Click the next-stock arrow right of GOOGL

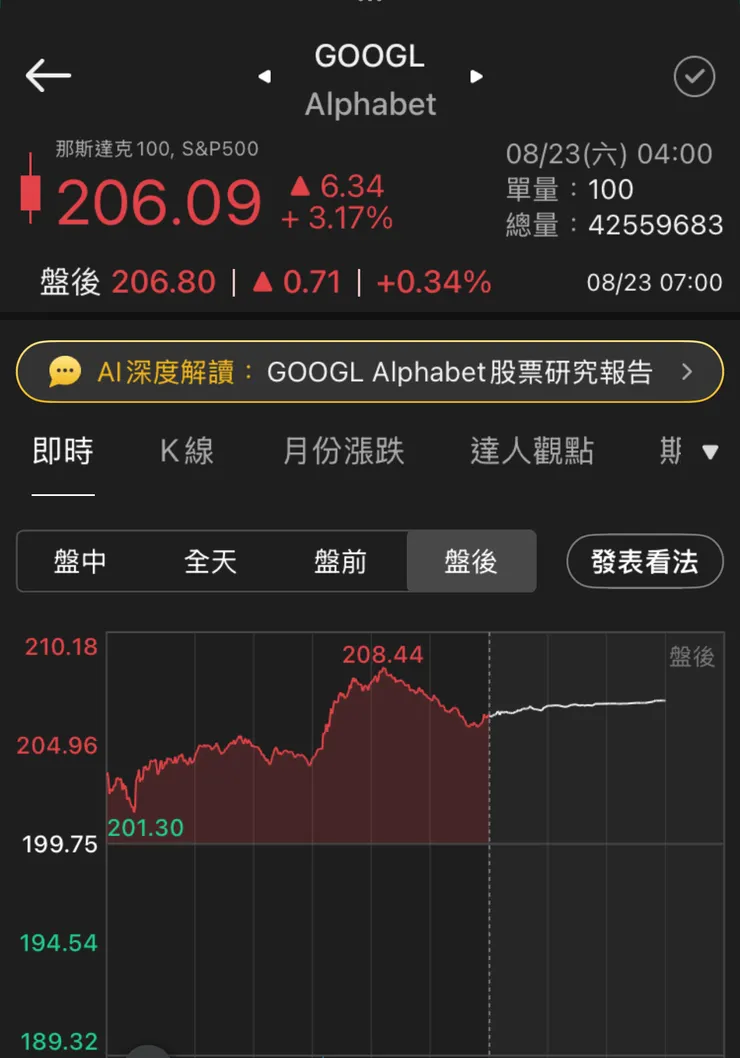click(476, 76)
